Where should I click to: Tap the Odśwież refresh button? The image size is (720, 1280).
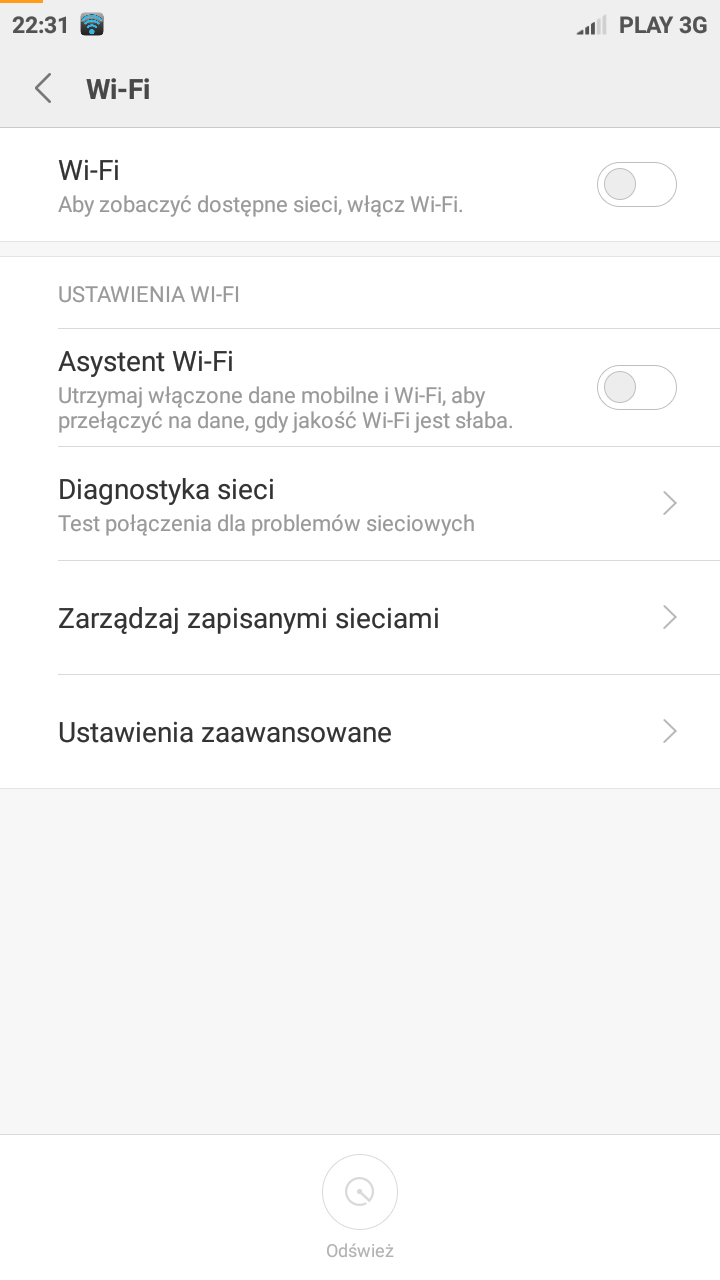pyautogui.click(x=360, y=1193)
